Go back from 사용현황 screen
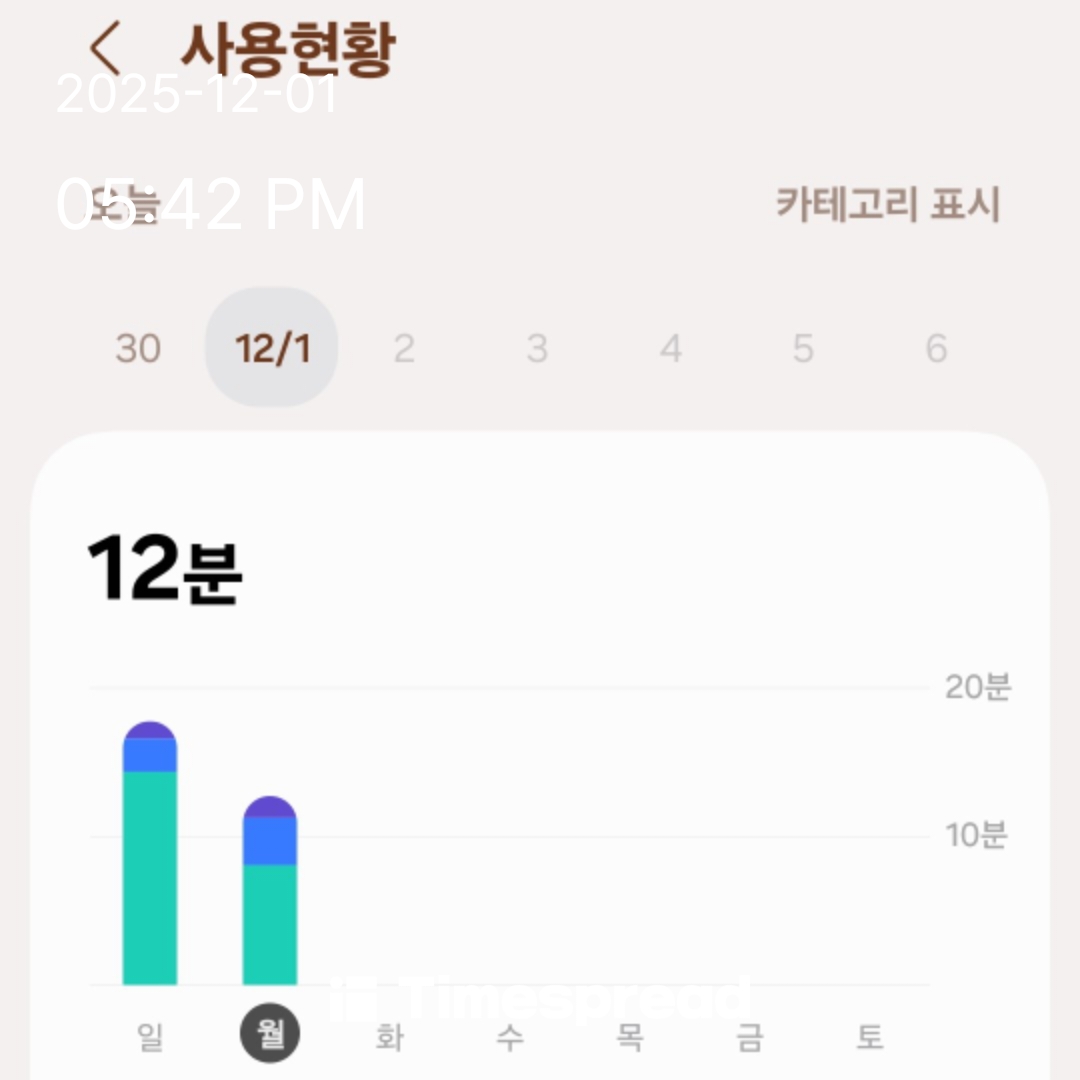Image resolution: width=1080 pixels, height=1080 pixels. point(104,47)
